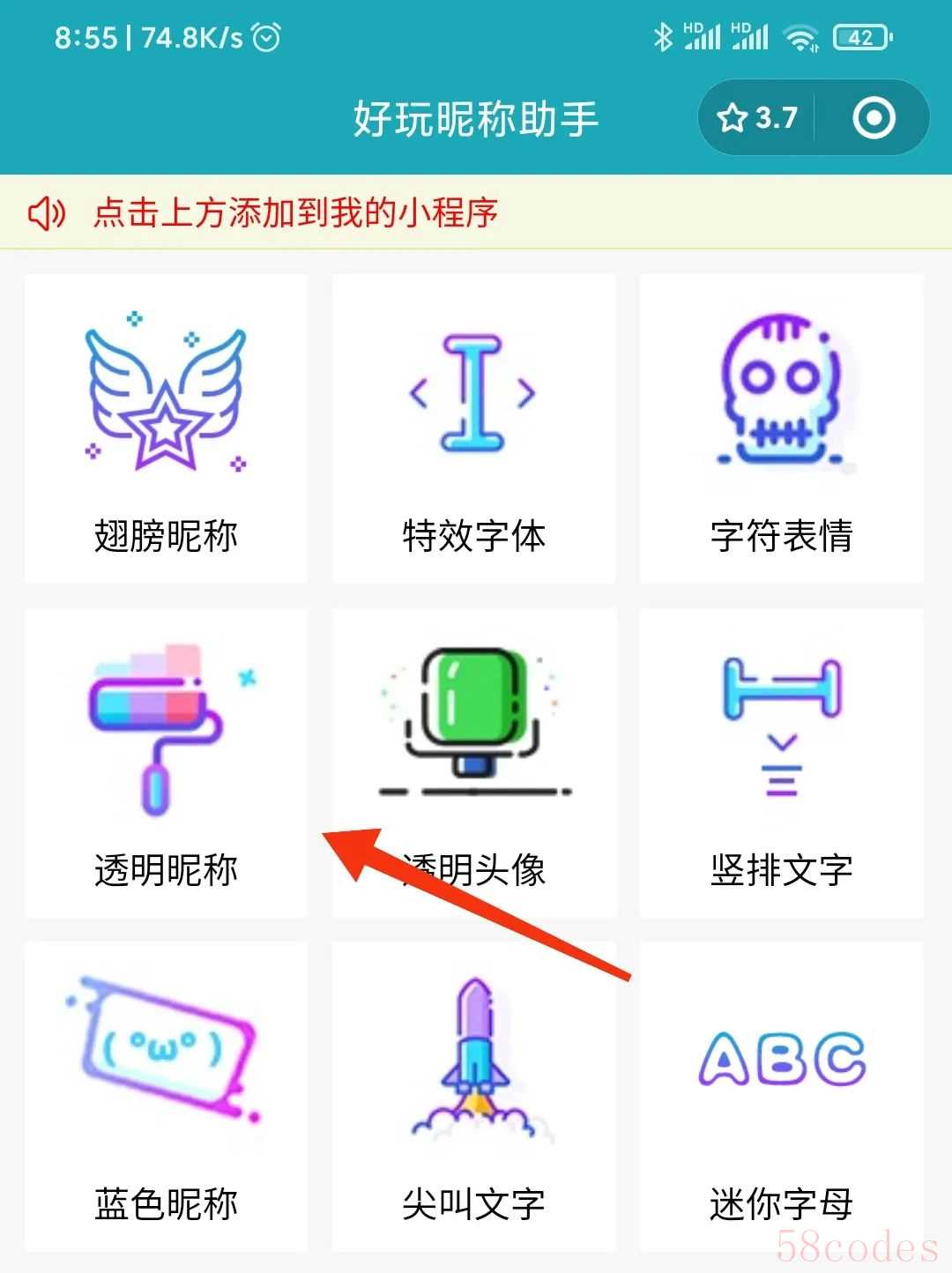Select the 字符表情 skull tile
Screen dimensions: 952x1273
[x=781, y=428]
